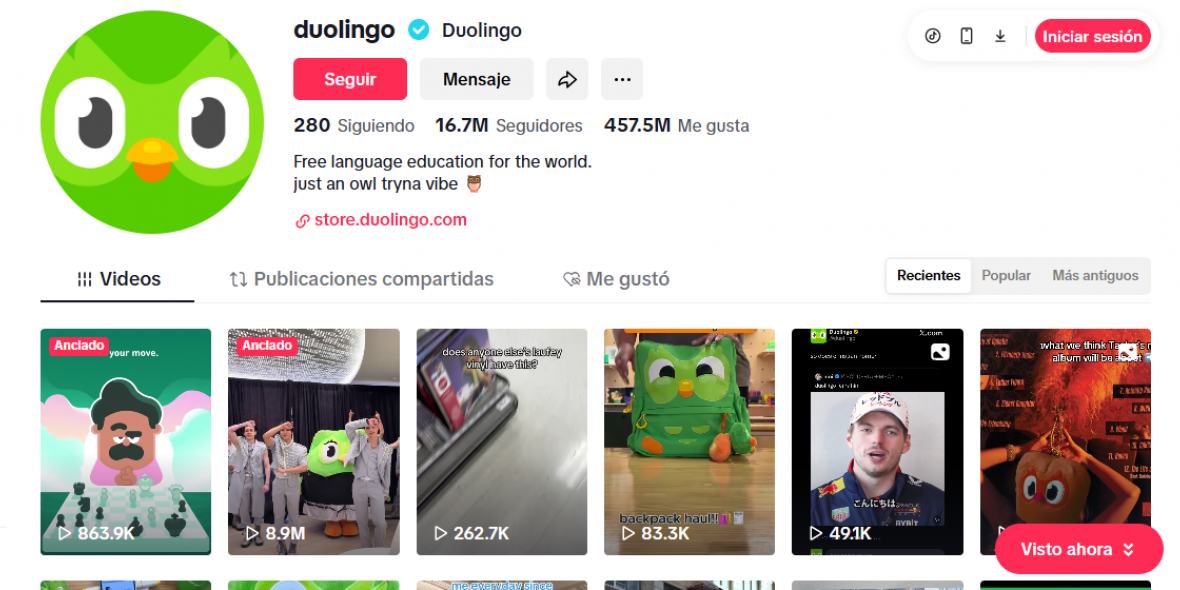Open the Mensaje button to message Duolingo

(476, 79)
